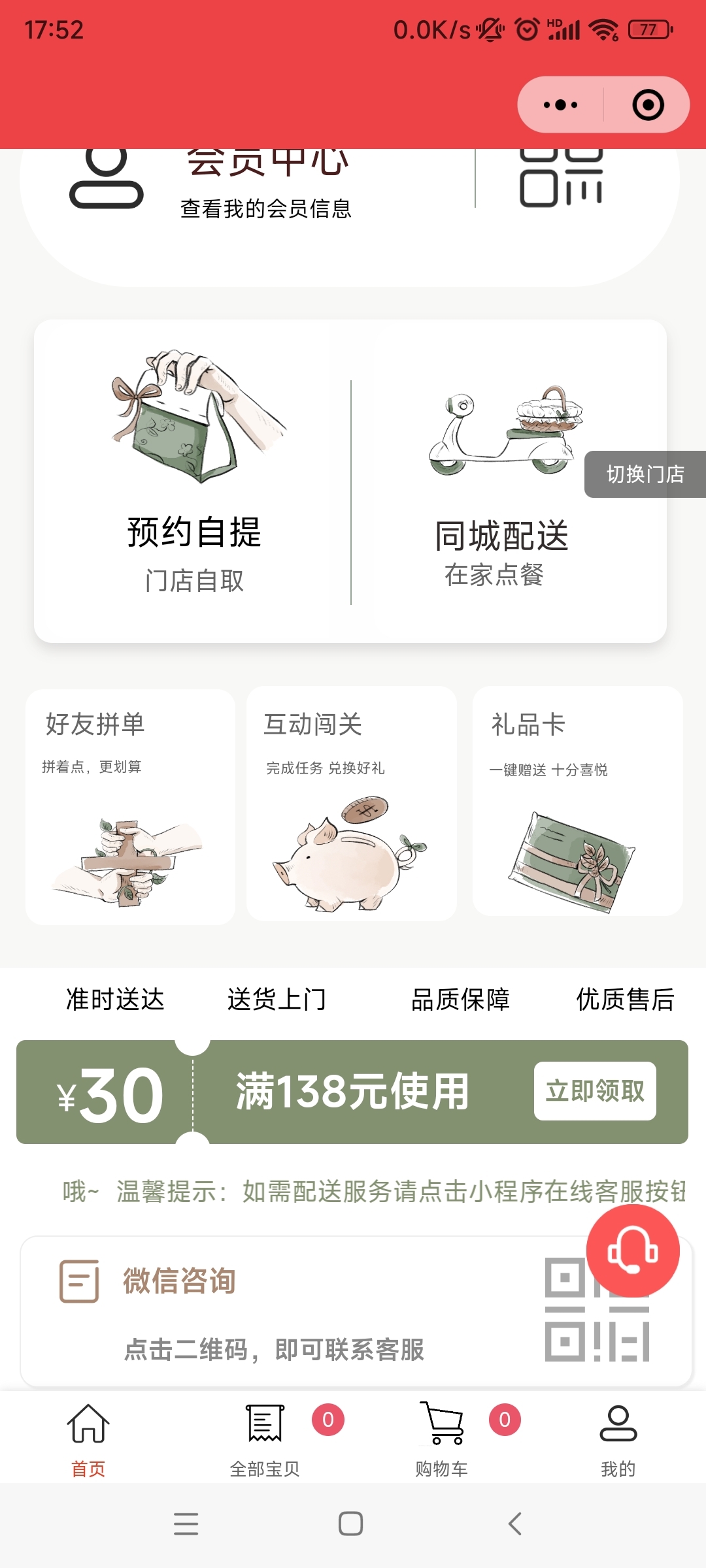Open the 购物车 cart tab
The width and height of the screenshot is (706, 1568).
(442, 1437)
